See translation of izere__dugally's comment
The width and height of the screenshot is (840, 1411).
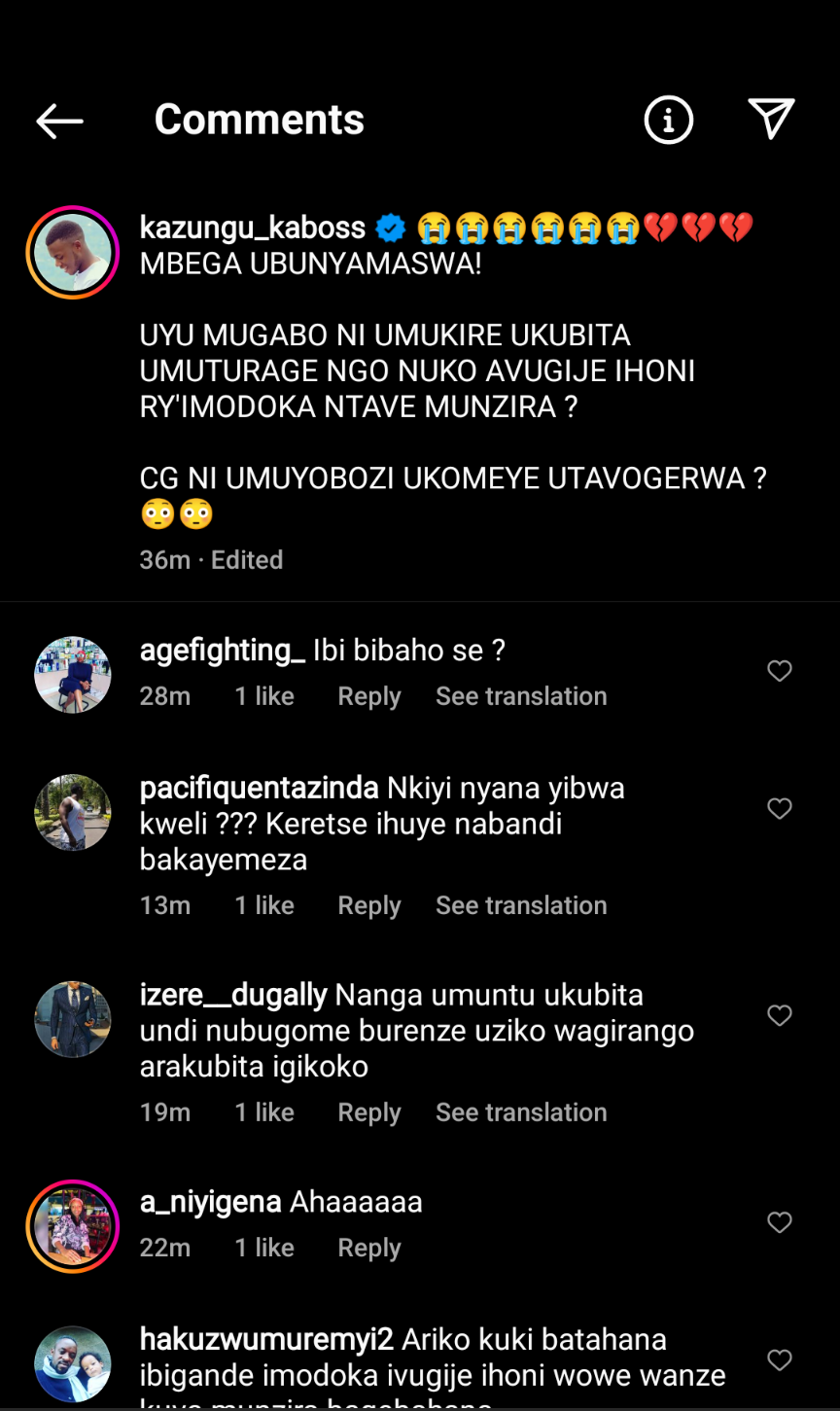pos(521,1112)
